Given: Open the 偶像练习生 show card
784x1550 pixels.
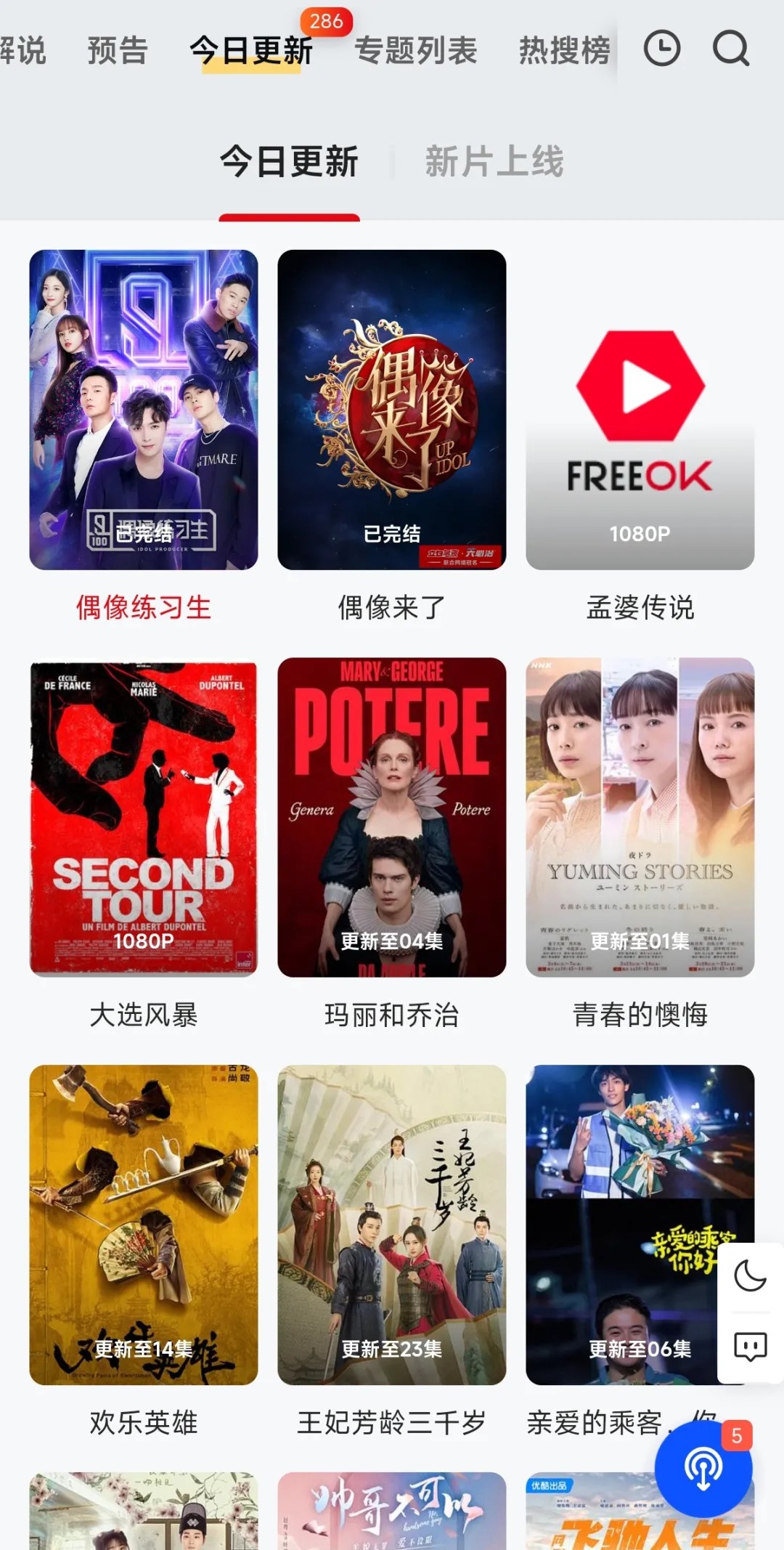Looking at the screenshot, I should point(144,410).
